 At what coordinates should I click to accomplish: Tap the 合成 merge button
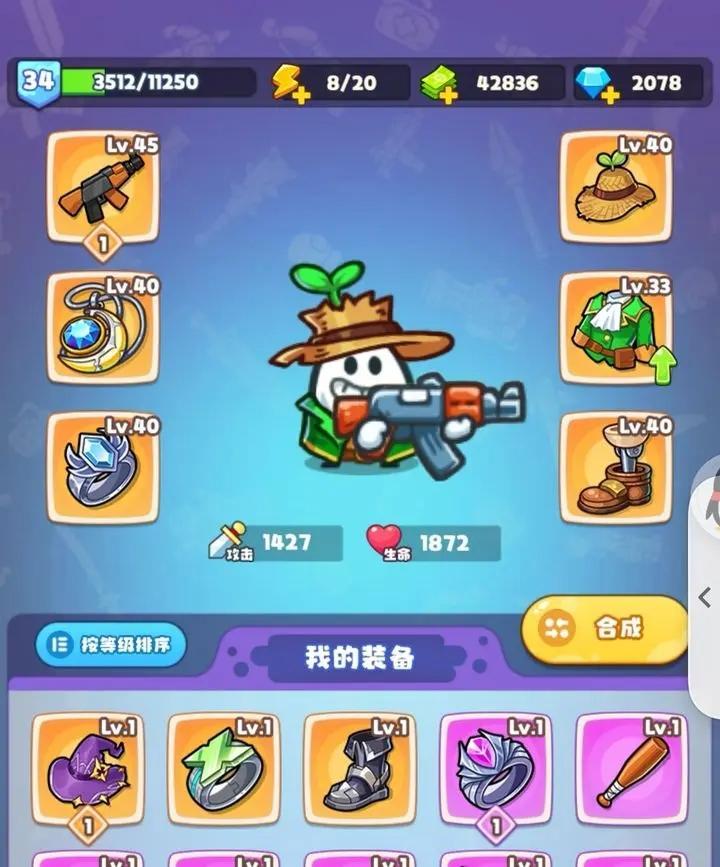[603, 629]
